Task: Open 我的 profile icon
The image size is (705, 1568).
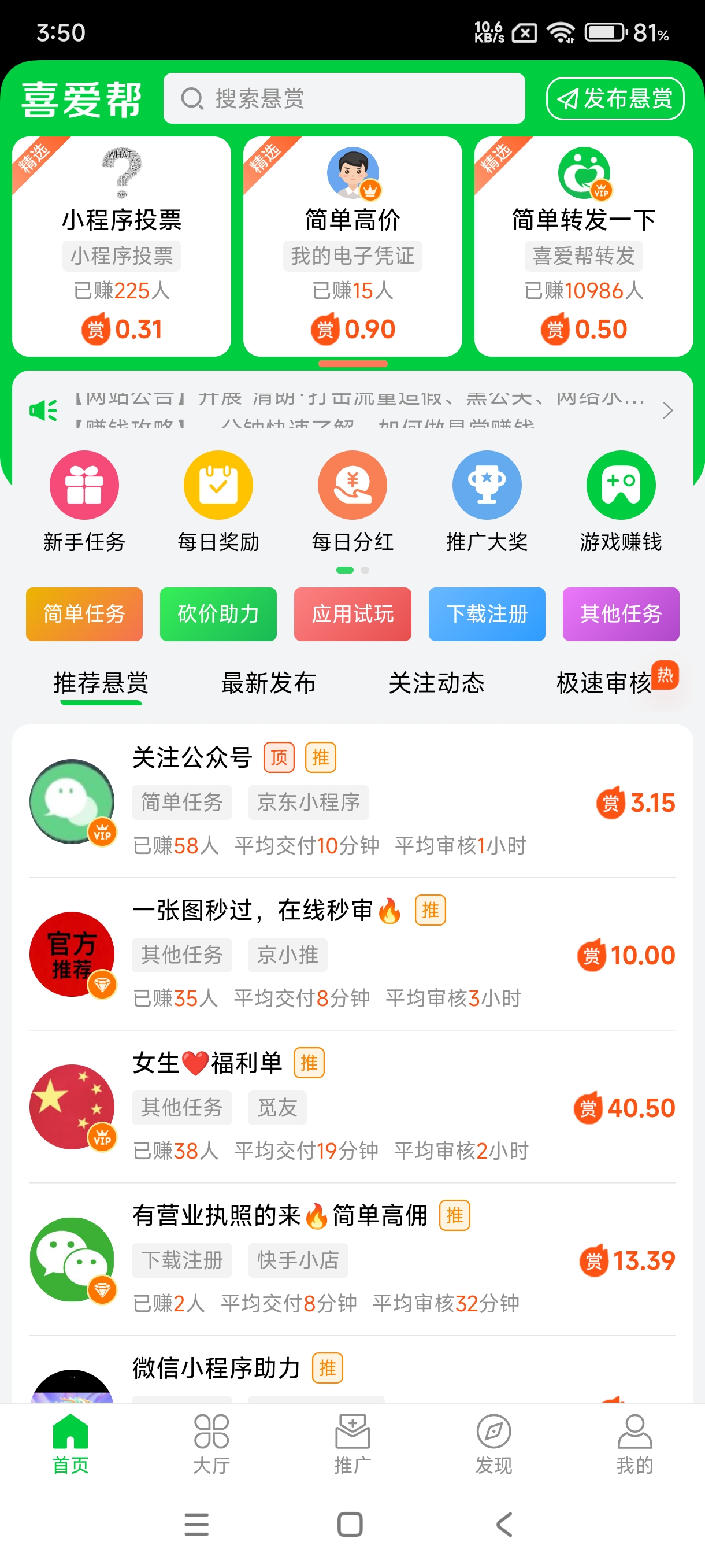Action: click(x=634, y=1443)
